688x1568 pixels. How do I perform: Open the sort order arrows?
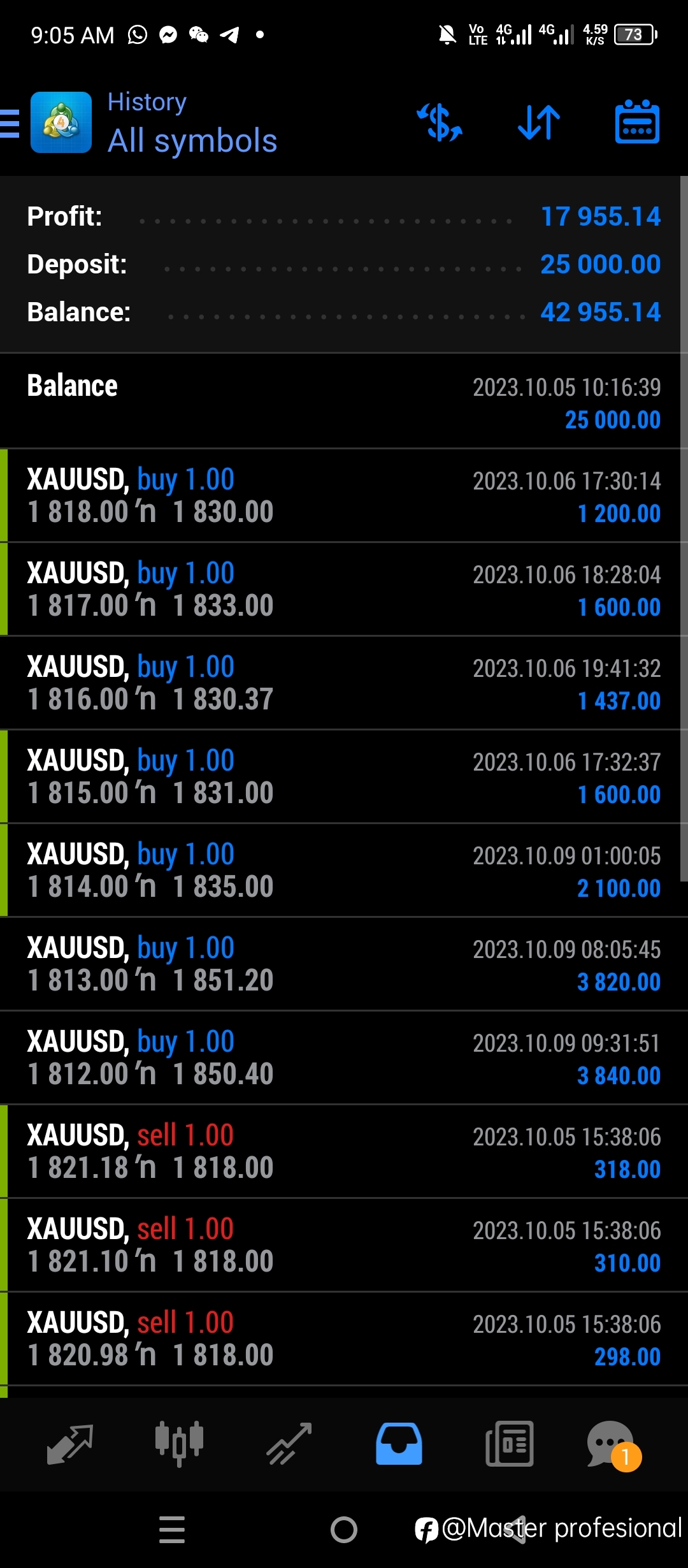[x=539, y=122]
